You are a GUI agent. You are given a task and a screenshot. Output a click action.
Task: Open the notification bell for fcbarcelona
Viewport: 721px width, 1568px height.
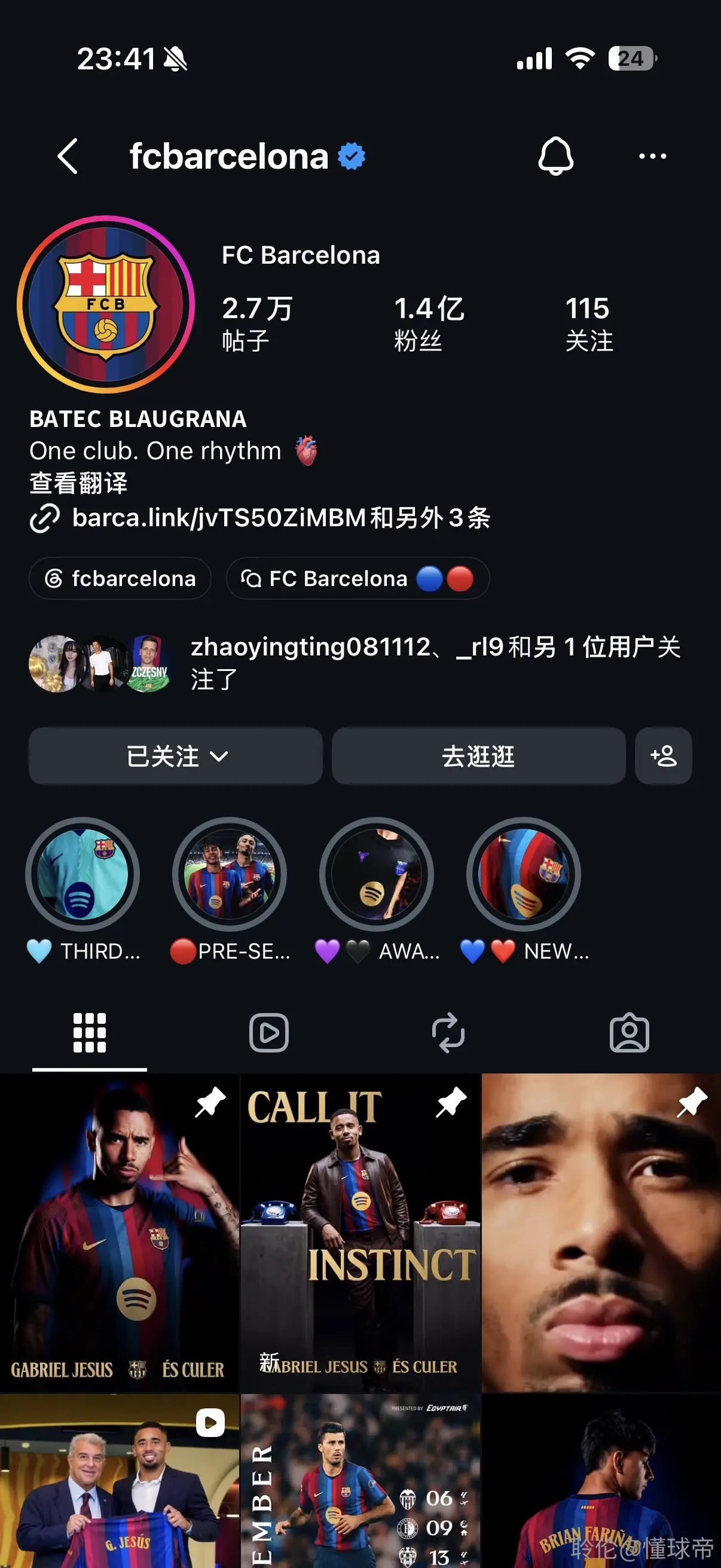coord(555,157)
